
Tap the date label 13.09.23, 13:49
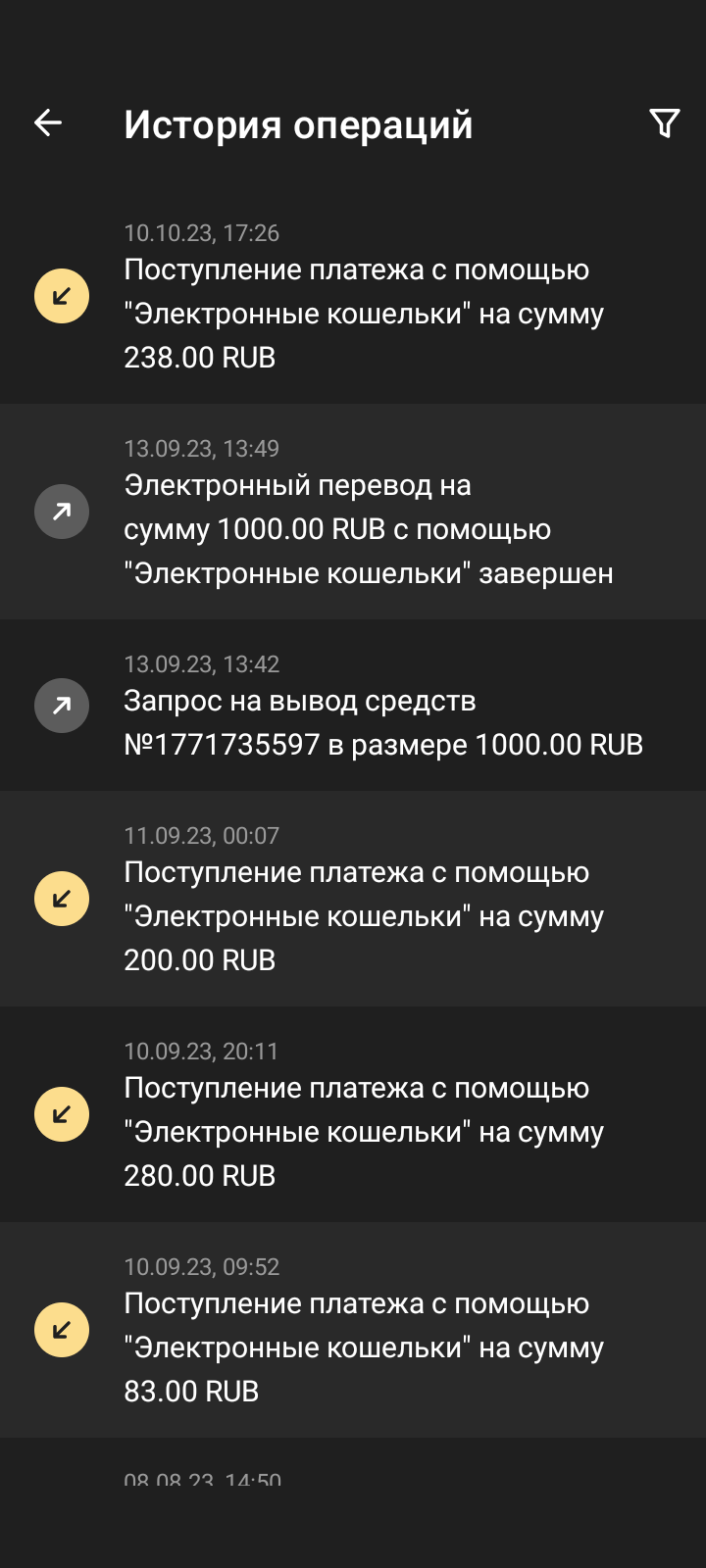pyautogui.click(x=200, y=447)
